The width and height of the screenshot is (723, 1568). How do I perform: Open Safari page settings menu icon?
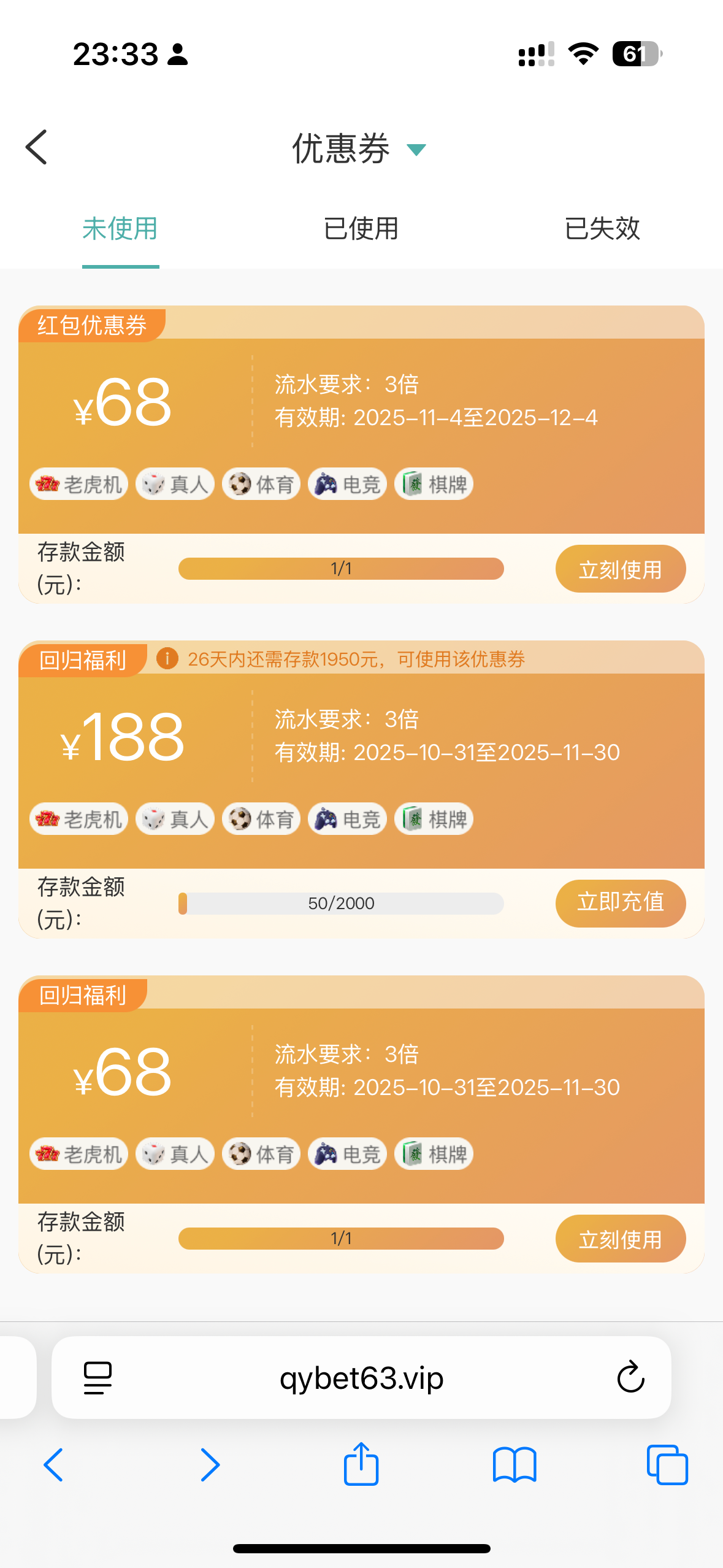pyautogui.click(x=98, y=1378)
